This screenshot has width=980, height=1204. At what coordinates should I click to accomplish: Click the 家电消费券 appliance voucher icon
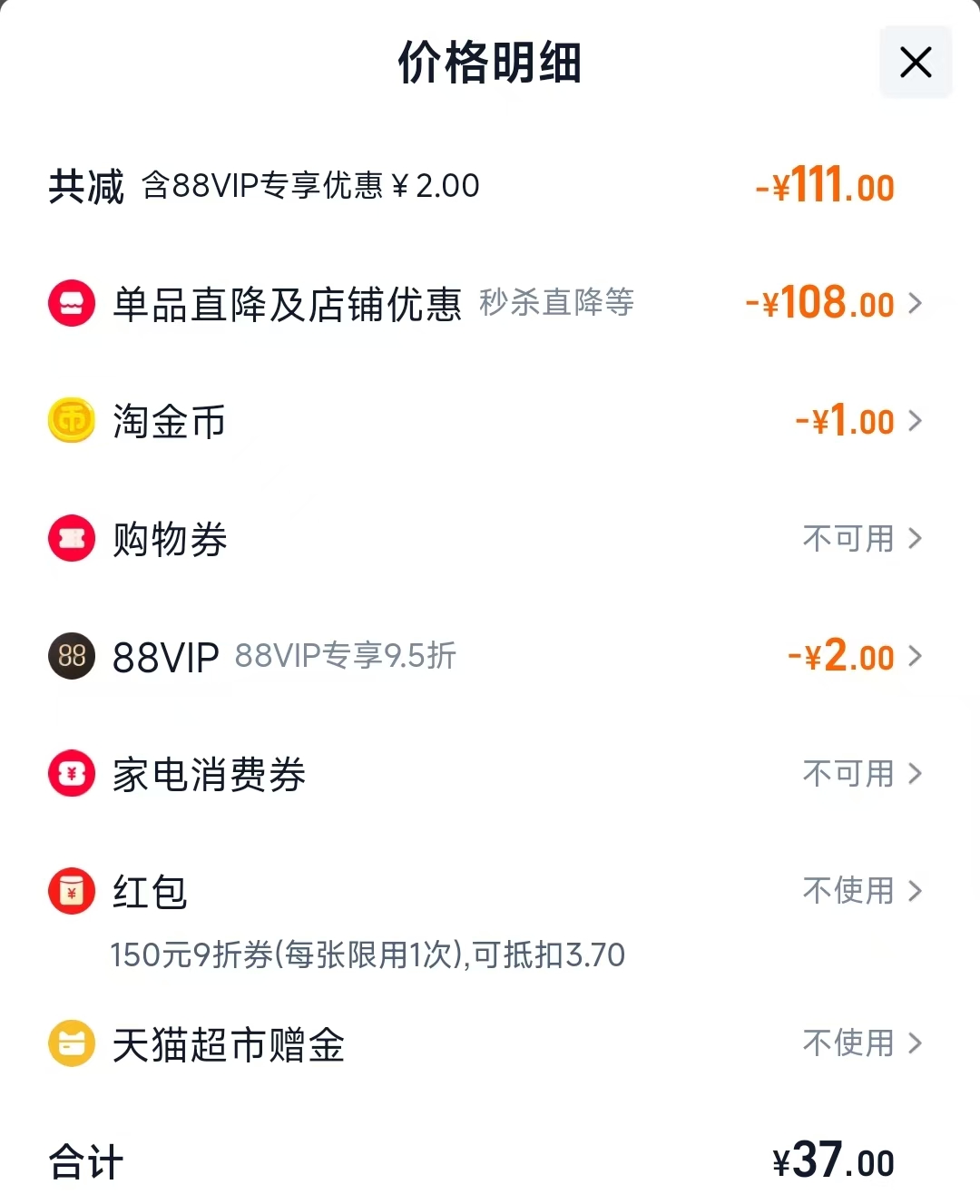pyautogui.click(x=71, y=773)
